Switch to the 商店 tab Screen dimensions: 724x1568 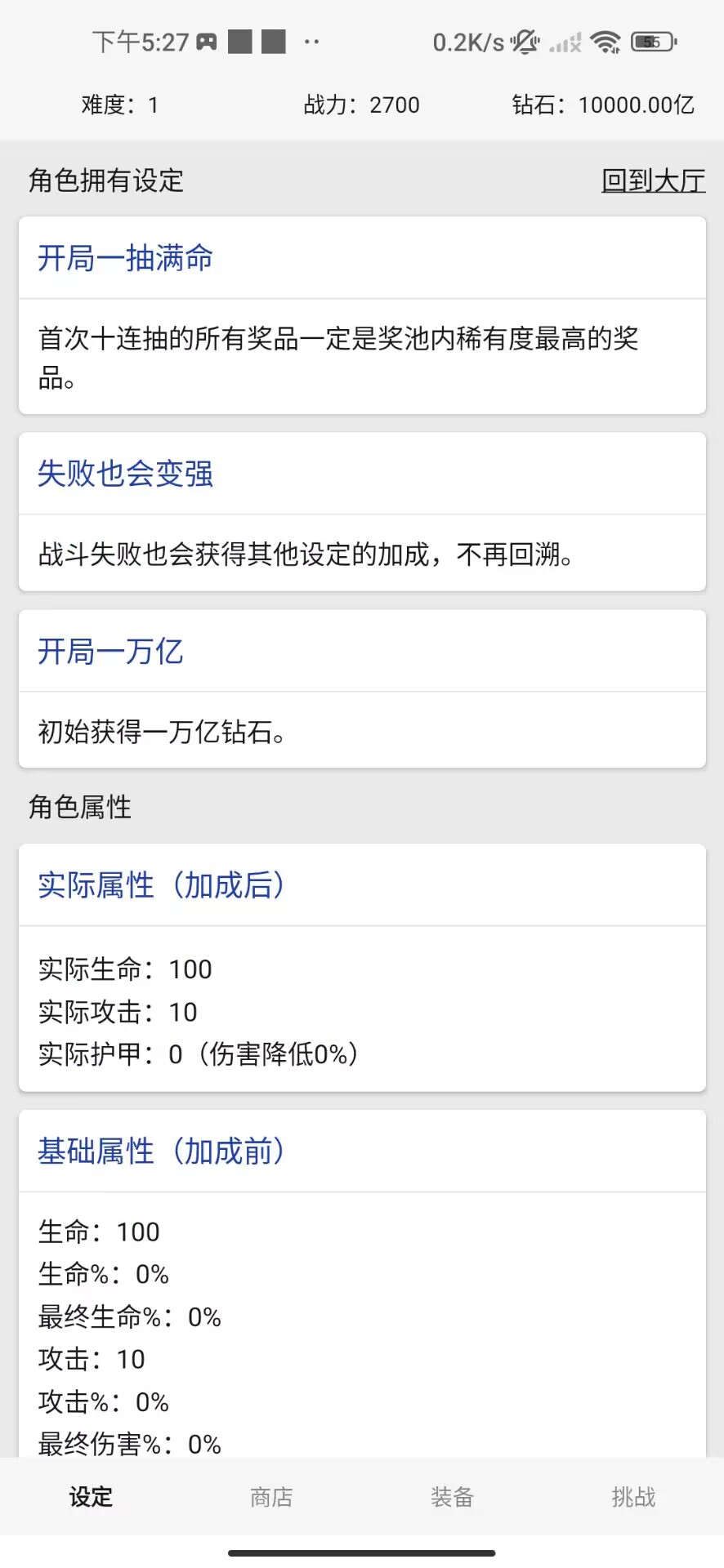[271, 1497]
